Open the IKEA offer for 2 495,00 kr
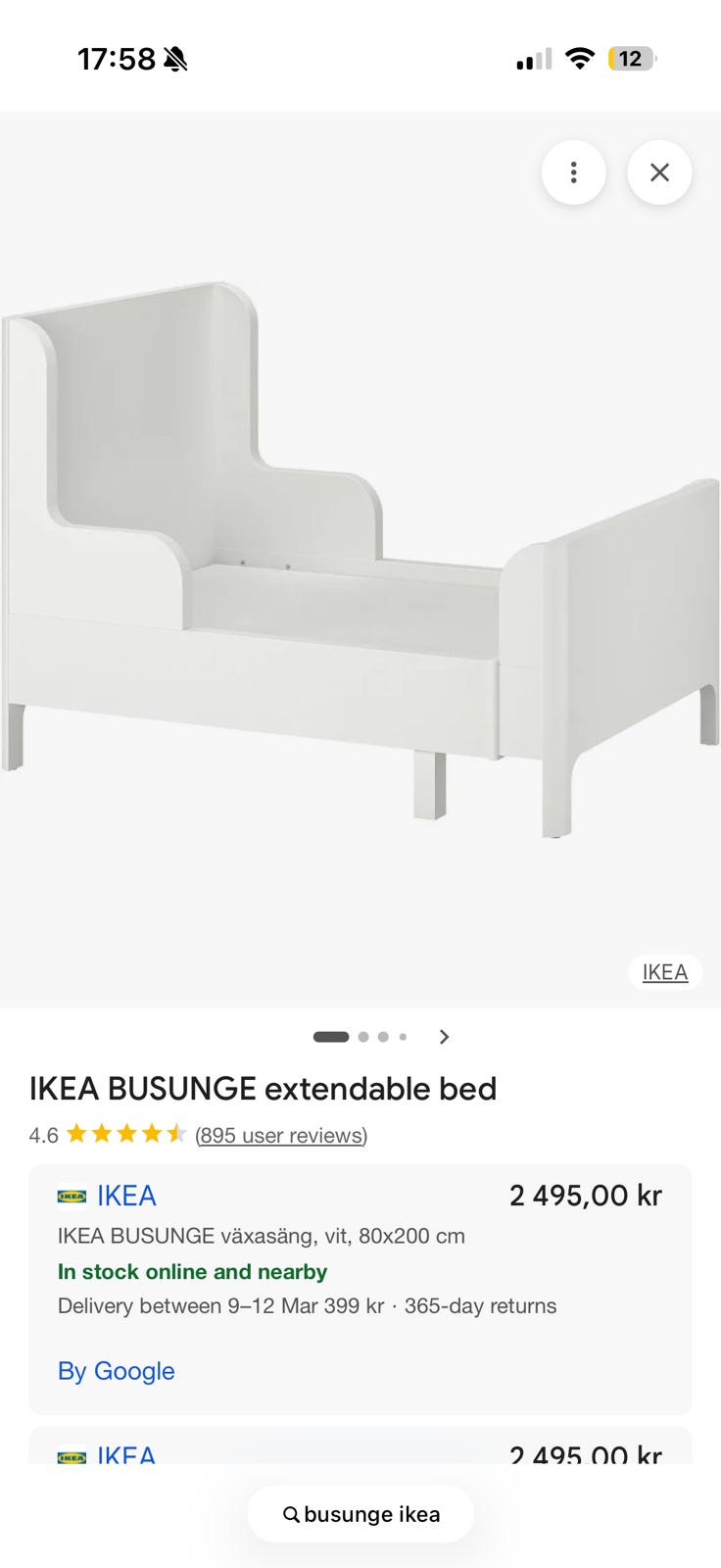This screenshot has width=721, height=1568. (127, 1196)
